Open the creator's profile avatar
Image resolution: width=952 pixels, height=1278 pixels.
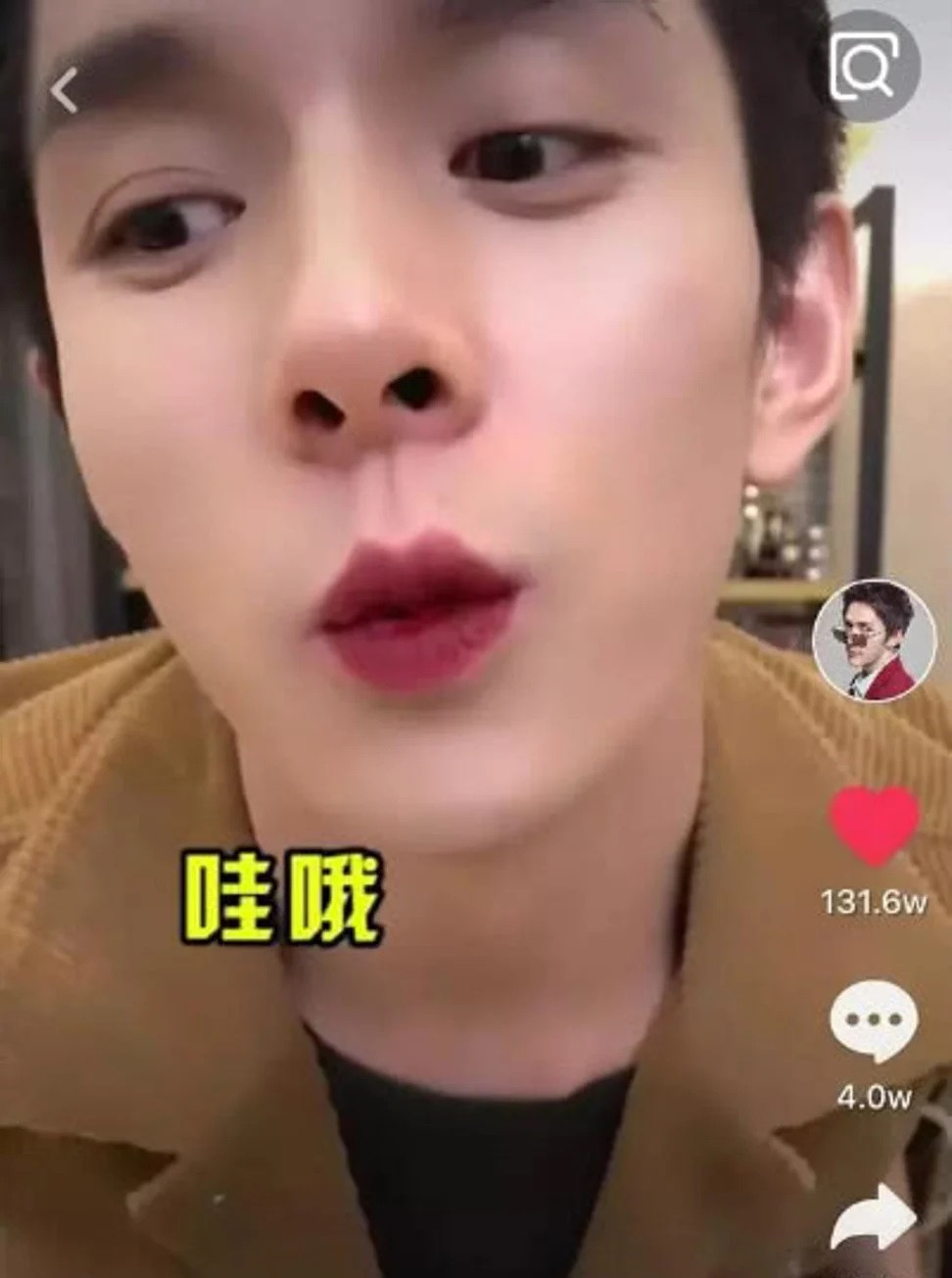pos(874,640)
